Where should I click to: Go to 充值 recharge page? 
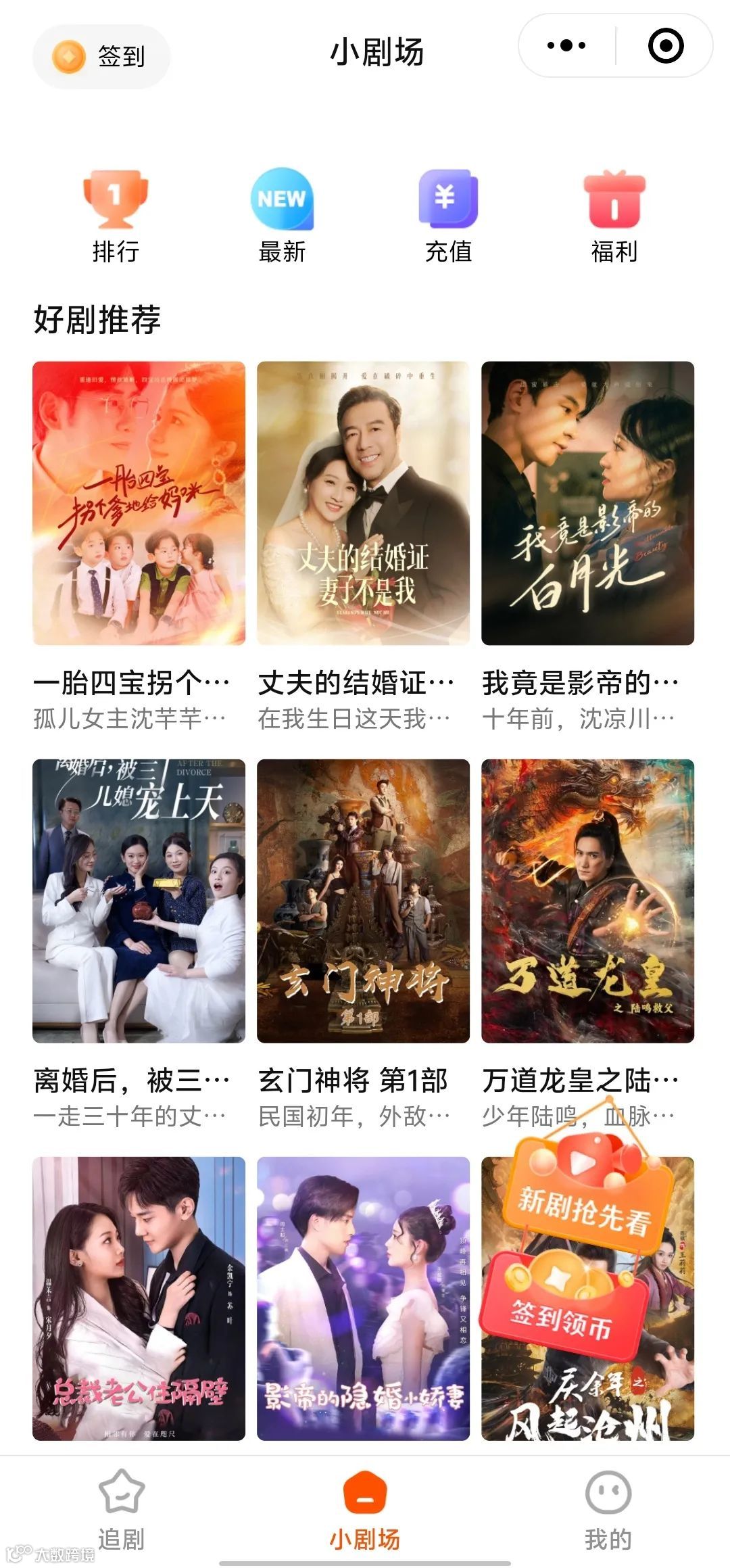point(448,216)
